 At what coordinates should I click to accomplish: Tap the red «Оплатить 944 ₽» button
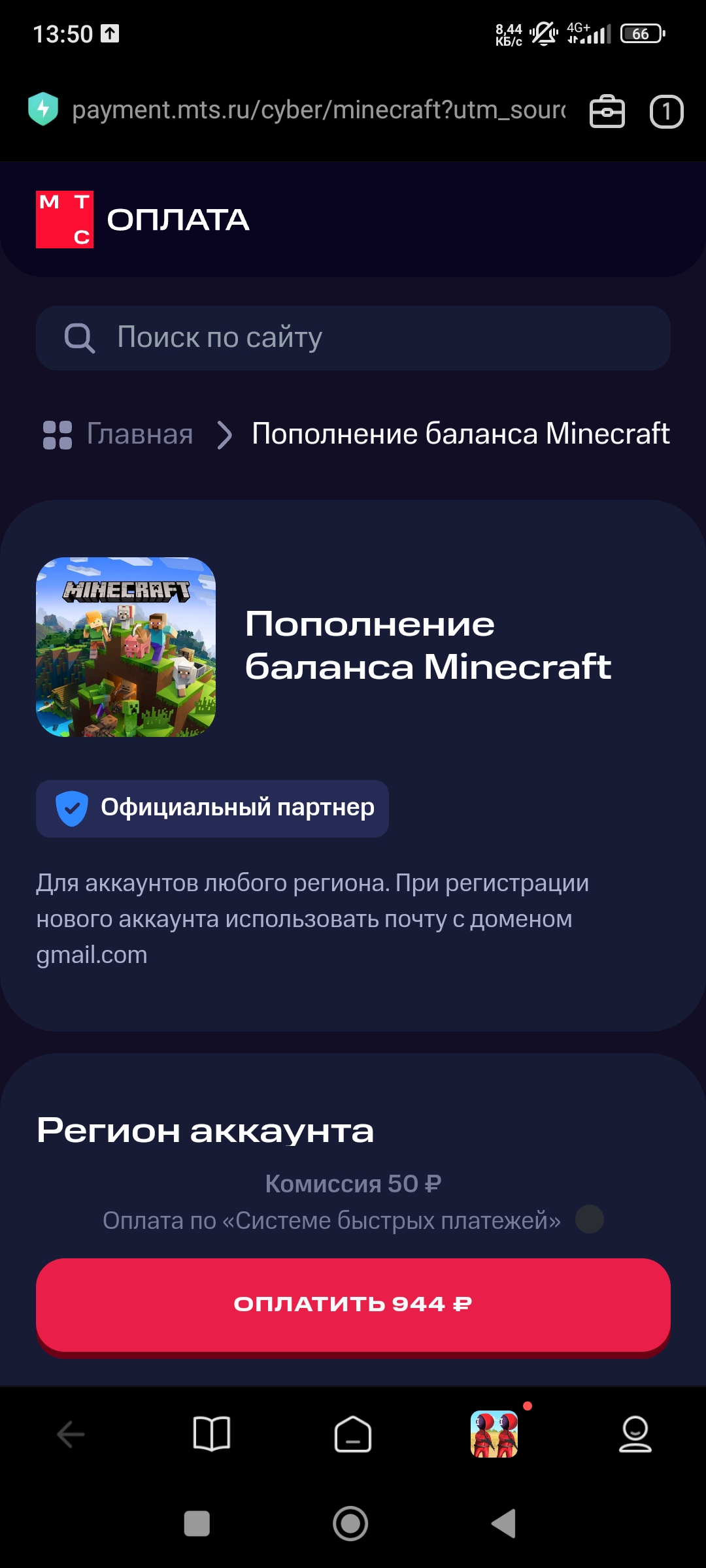tap(353, 1305)
